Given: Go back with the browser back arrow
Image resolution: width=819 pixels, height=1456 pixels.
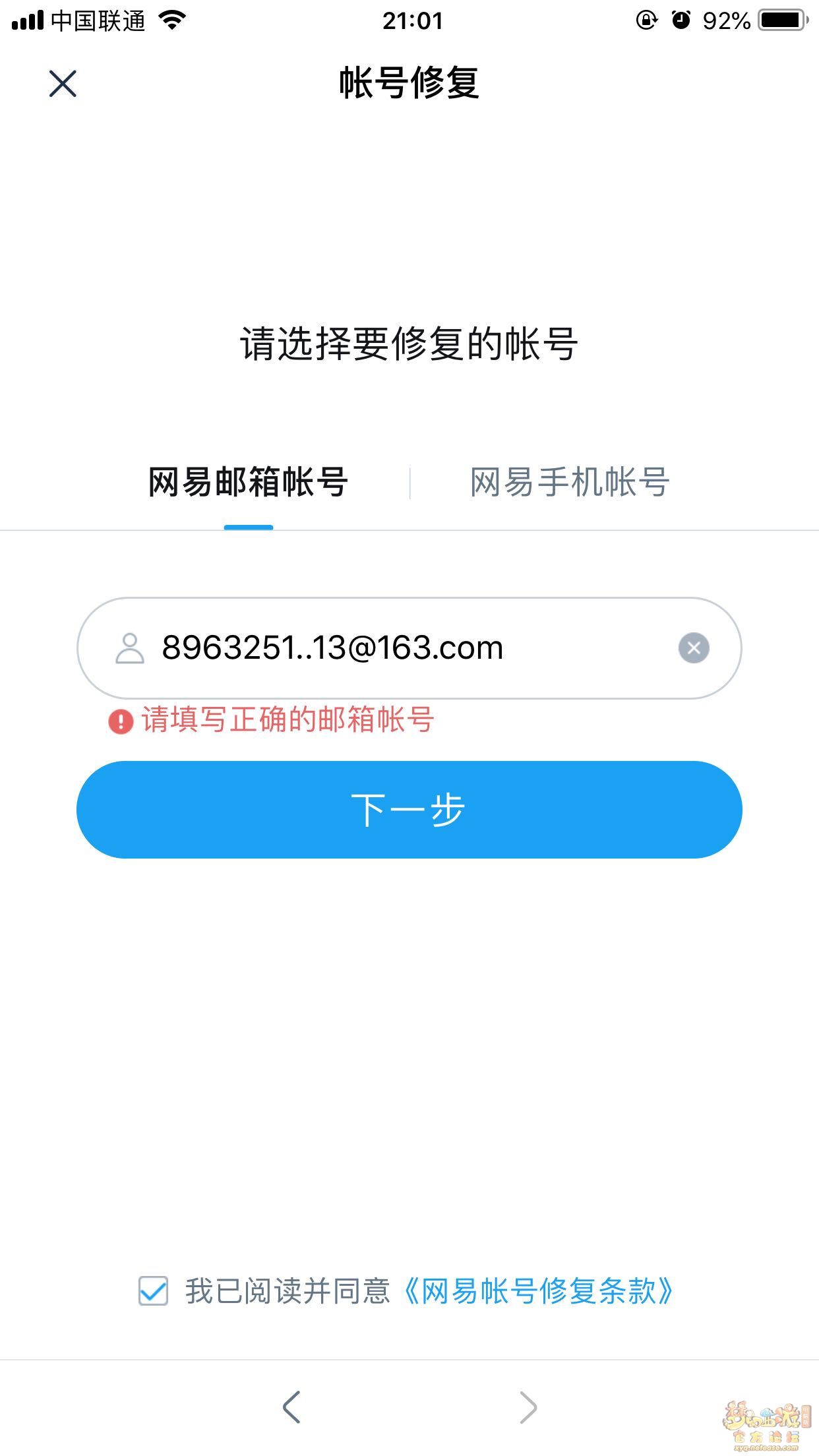Looking at the screenshot, I should [x=291, y=1407].
